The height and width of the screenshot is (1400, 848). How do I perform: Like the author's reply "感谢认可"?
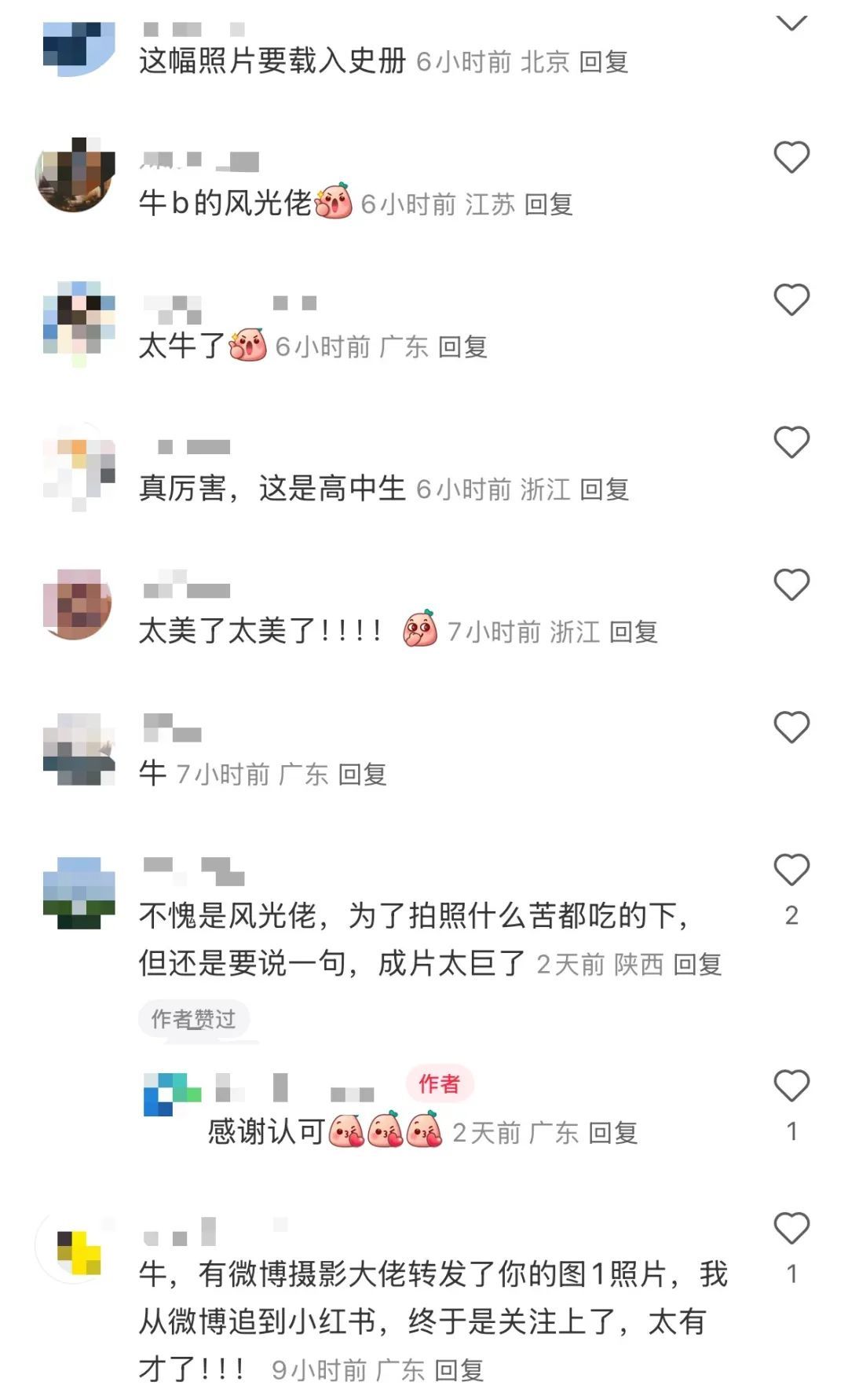pos(791,1087)
